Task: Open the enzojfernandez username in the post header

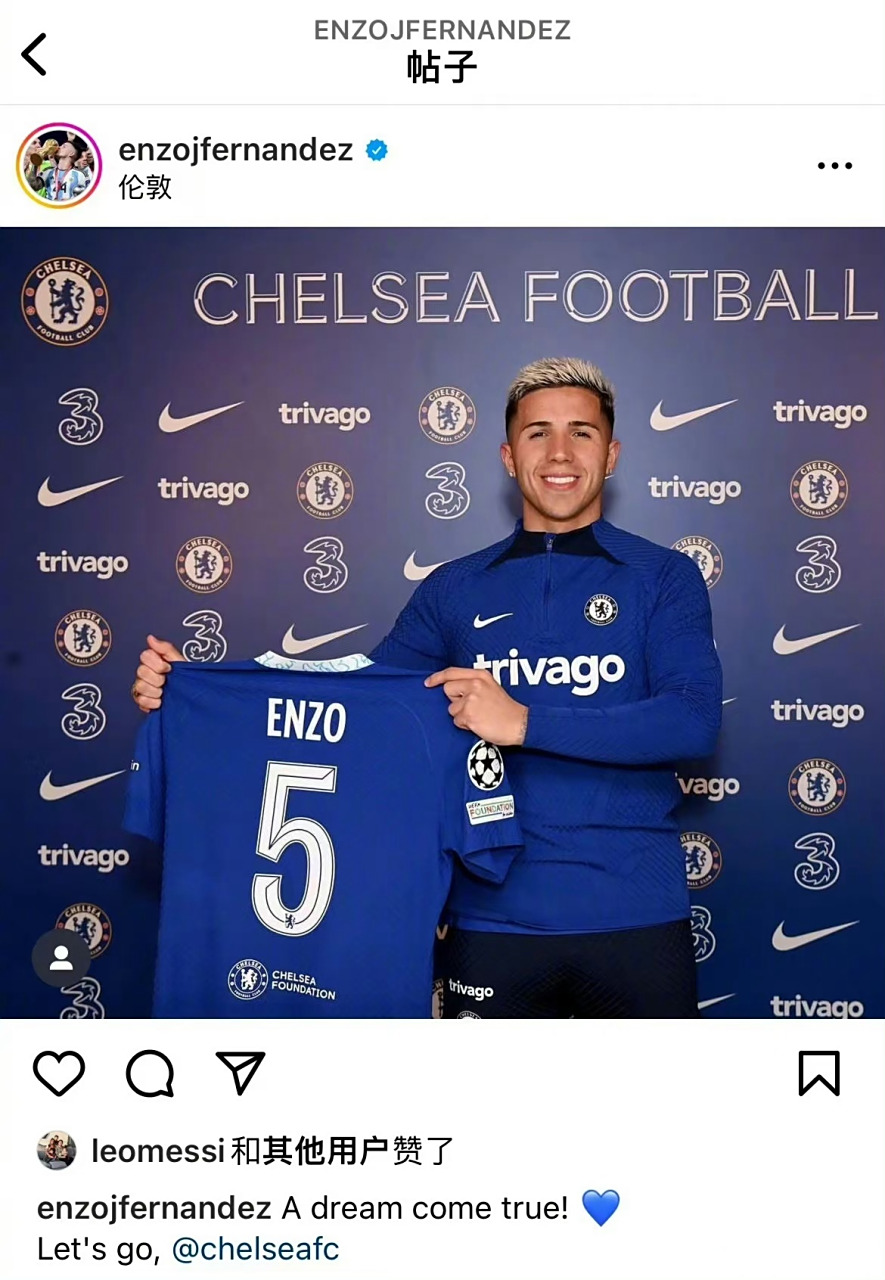Action: coord(235,150)
